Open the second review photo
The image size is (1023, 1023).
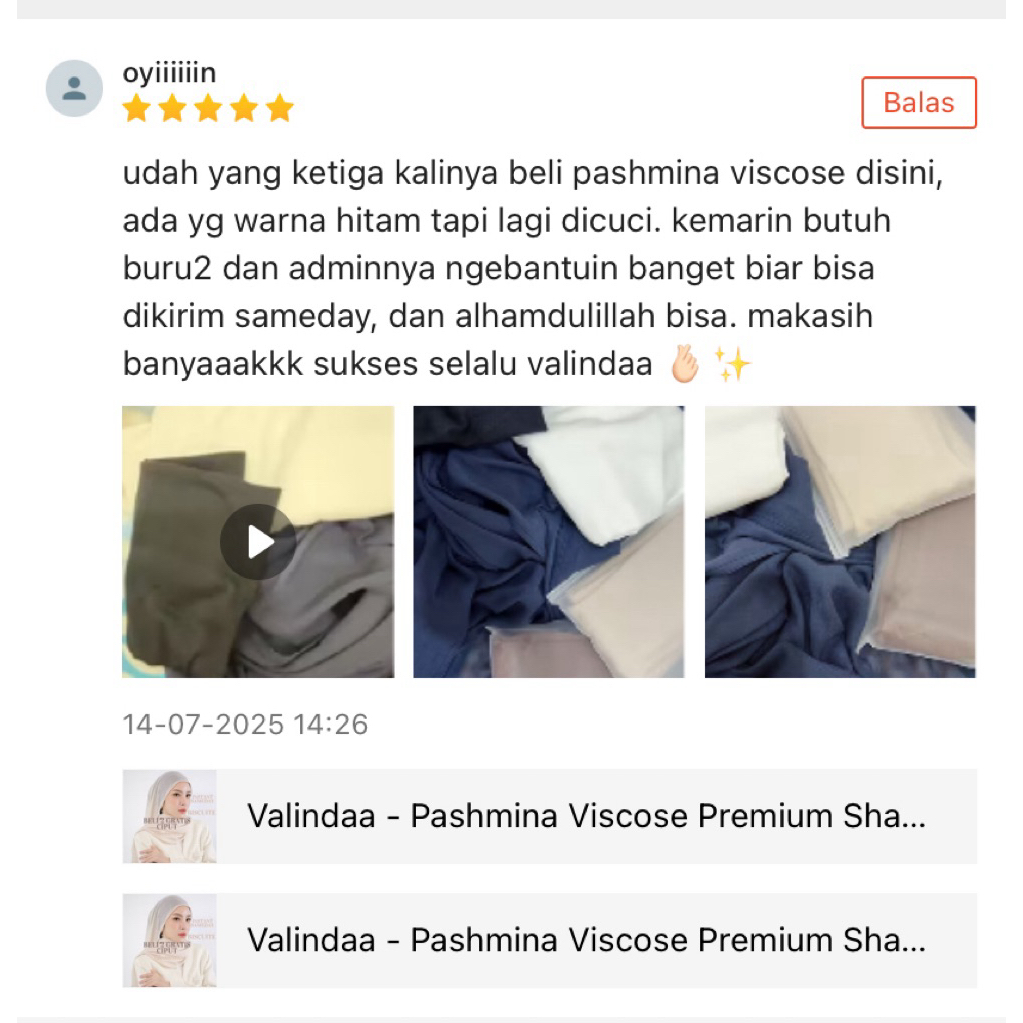click(x=549, y=542)
